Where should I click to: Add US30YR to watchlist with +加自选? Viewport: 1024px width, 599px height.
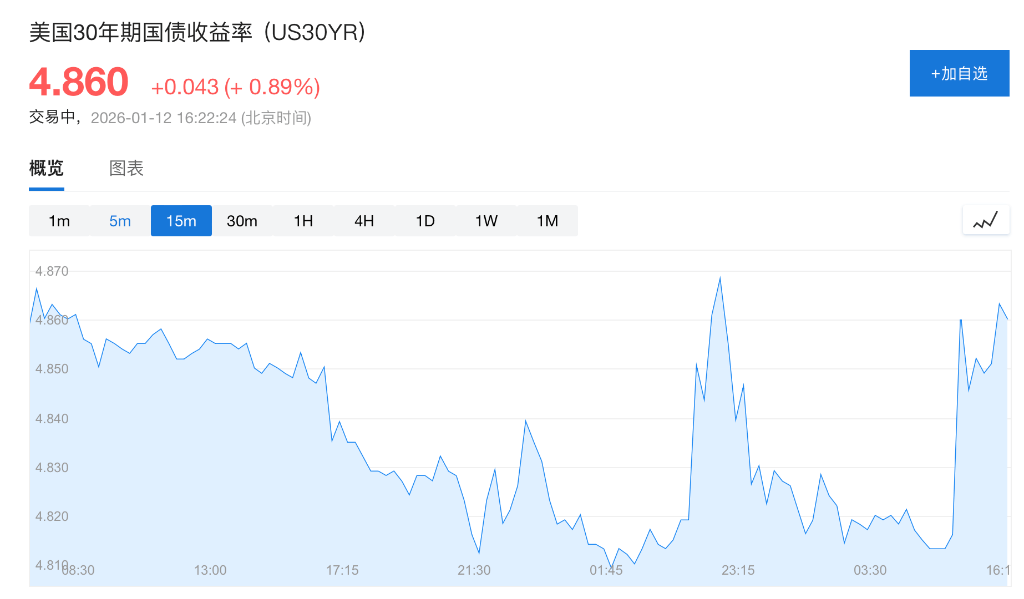pyautogui.click(x=959, y=73)
